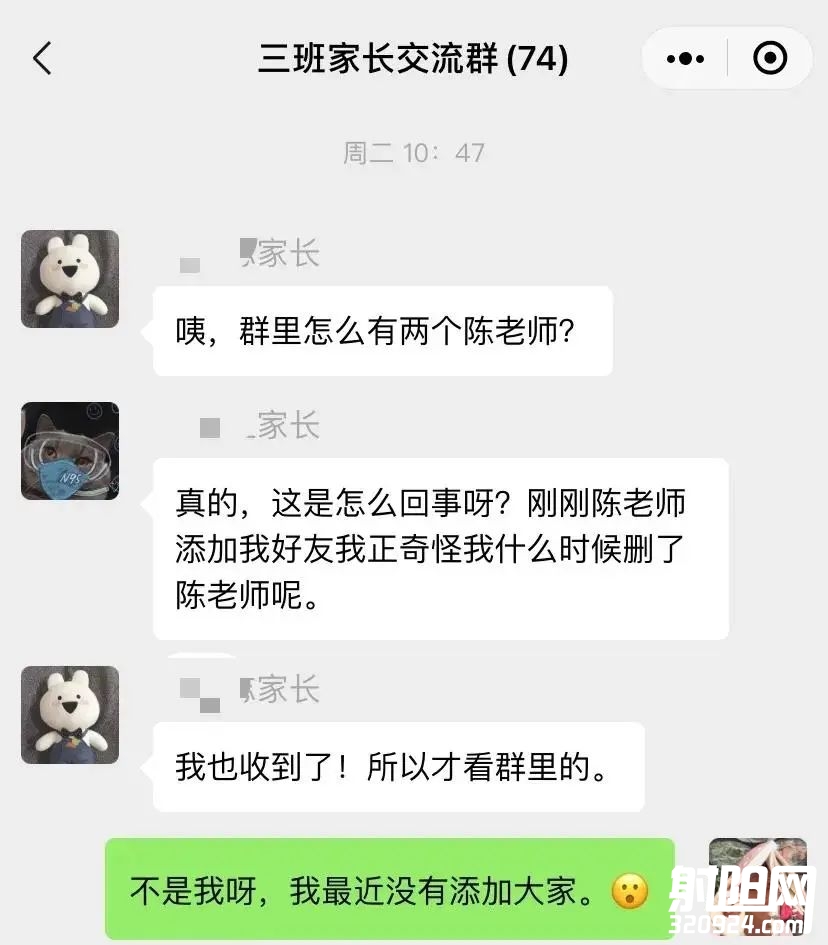The width and height of the screenshot is (828, 945).
Task: Open bear avatar beside "我也收到了" message
Action: (70, 715)
